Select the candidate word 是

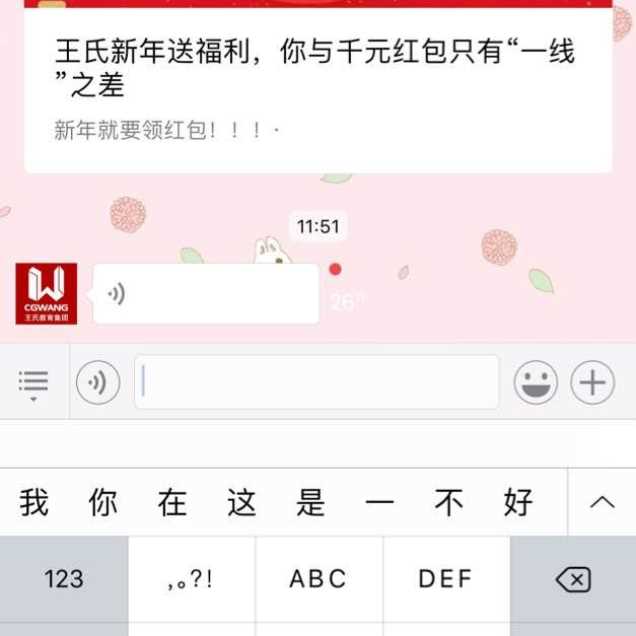pos(311,502)
